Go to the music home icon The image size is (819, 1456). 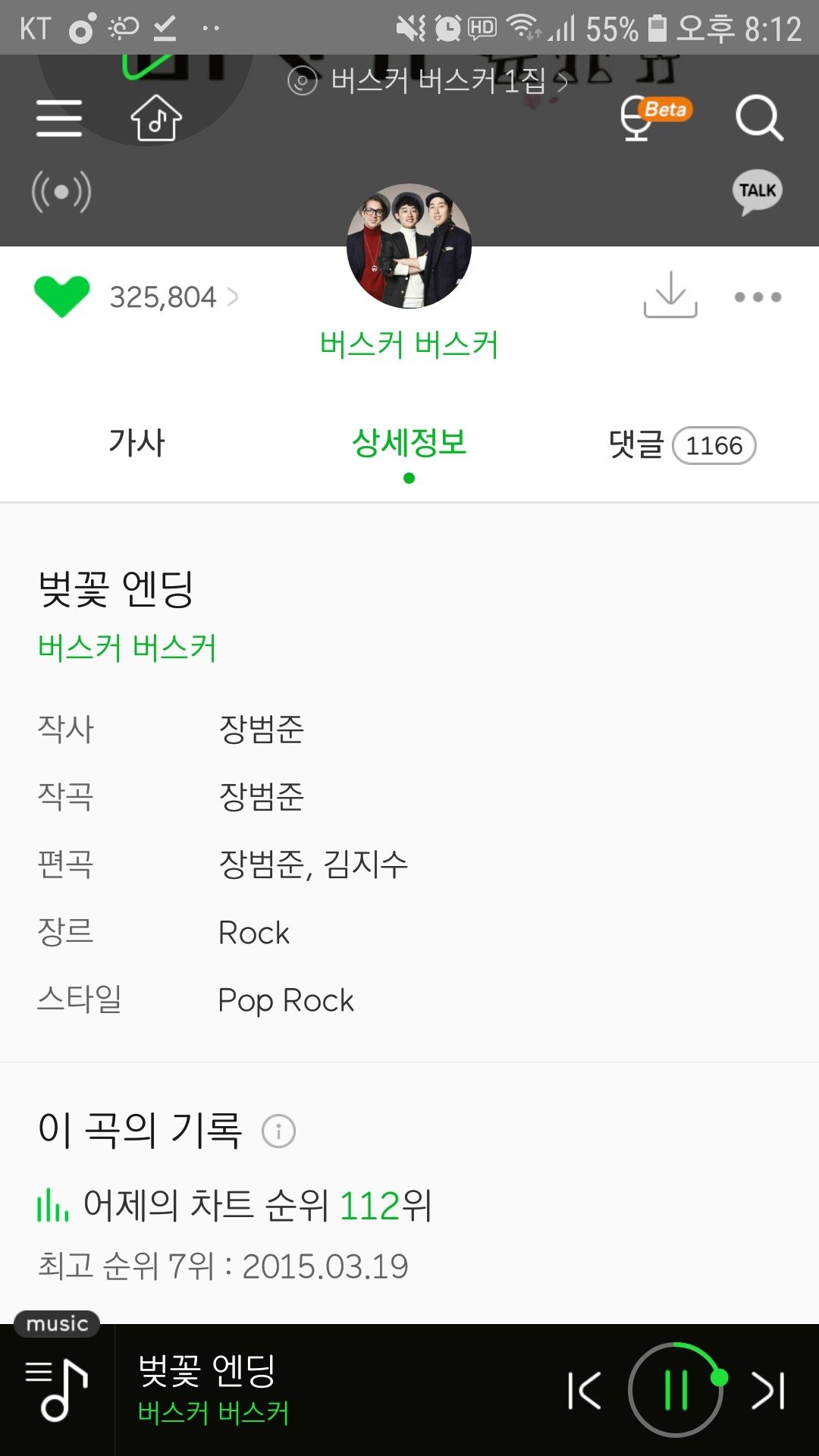pos(156,118)
